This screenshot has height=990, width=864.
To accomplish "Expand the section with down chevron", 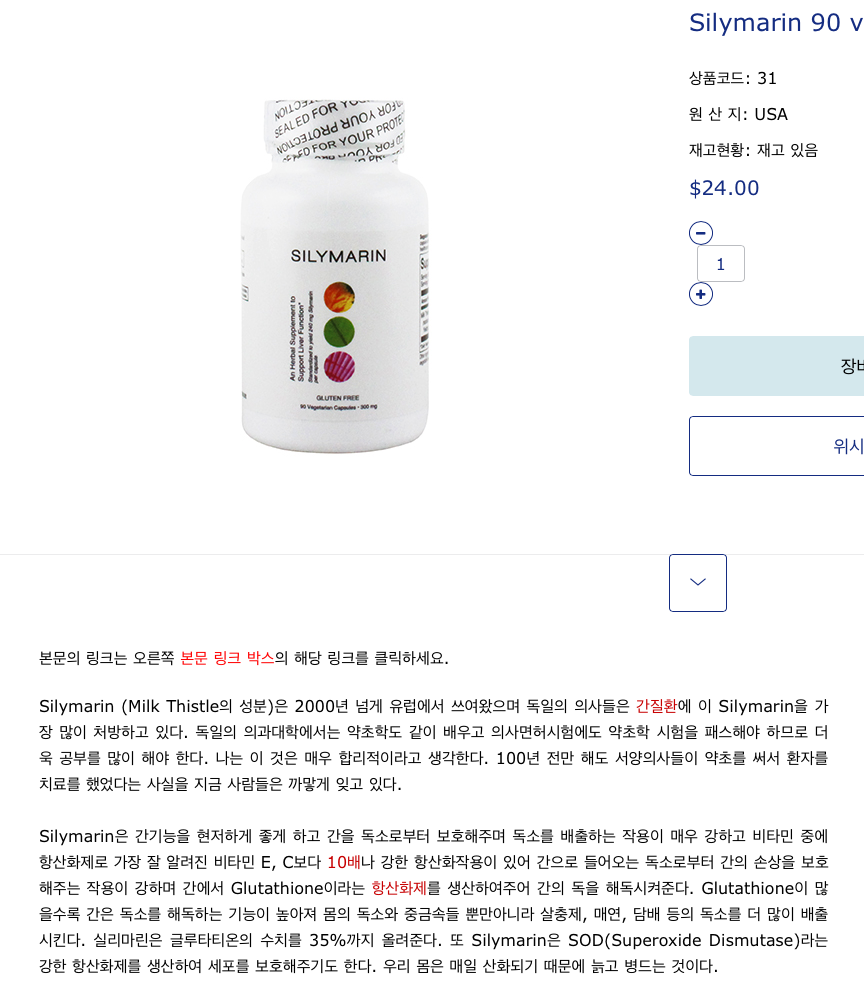I will [698, 583].
